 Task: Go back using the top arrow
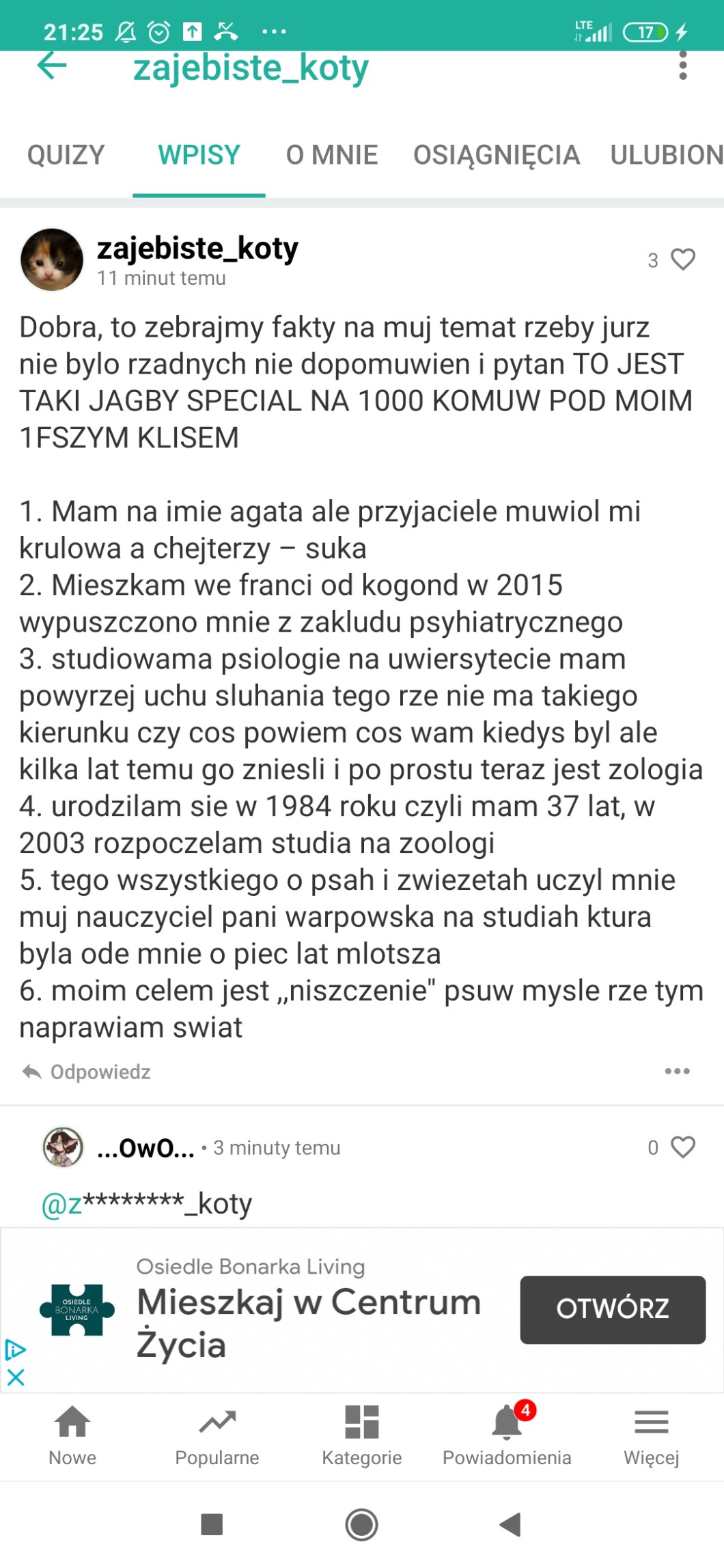pos(52,66)
